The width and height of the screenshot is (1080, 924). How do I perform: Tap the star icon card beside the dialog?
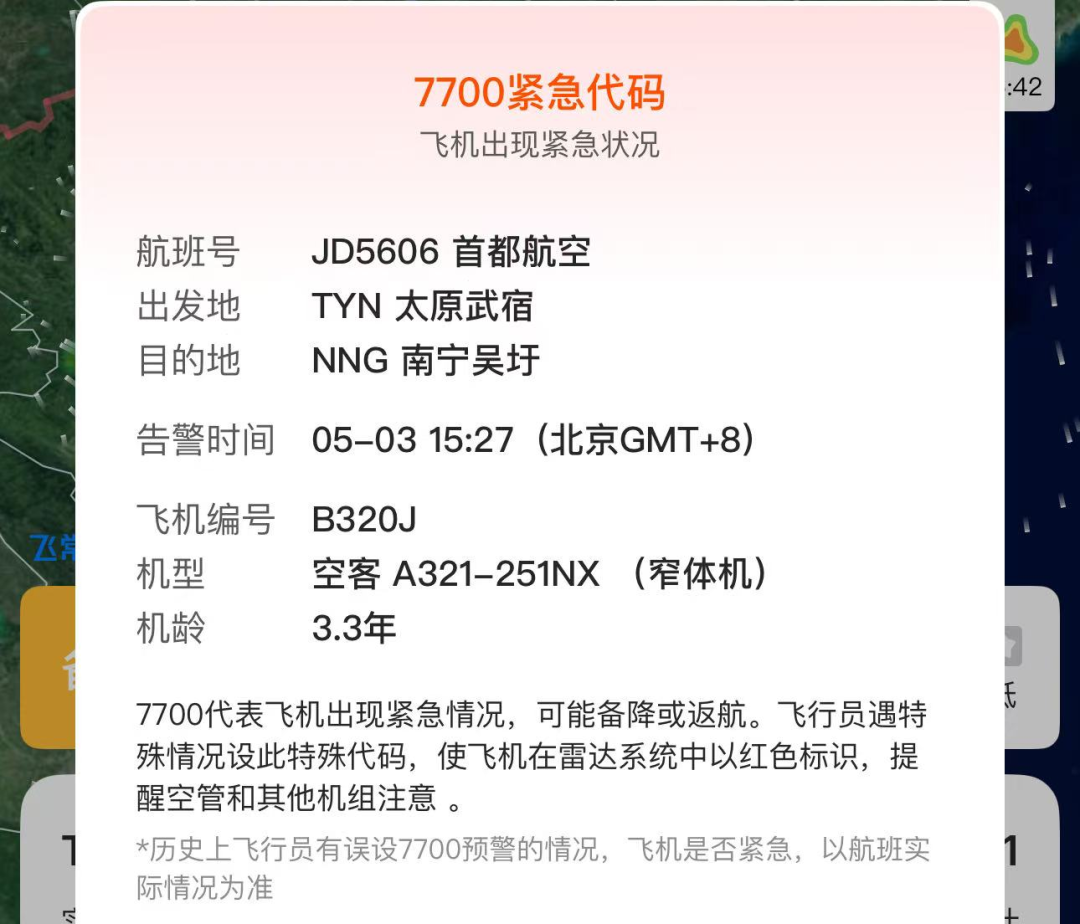1030,665
